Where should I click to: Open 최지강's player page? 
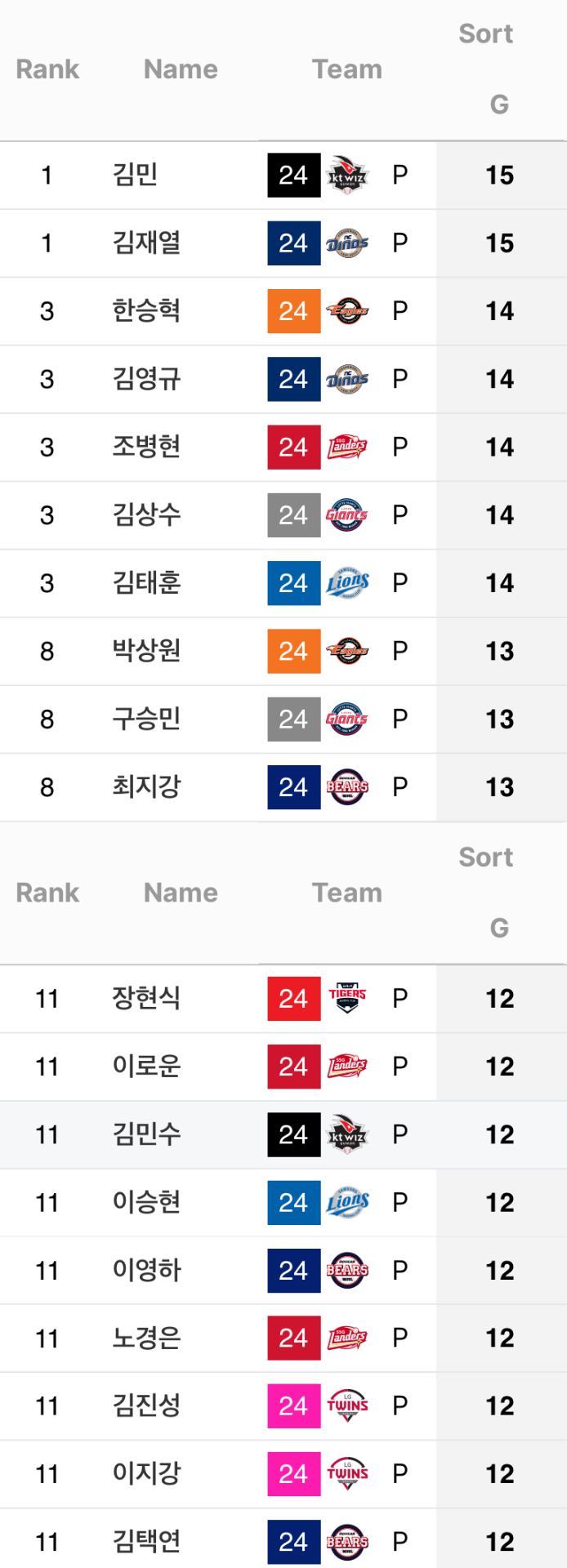click(146, 787)
